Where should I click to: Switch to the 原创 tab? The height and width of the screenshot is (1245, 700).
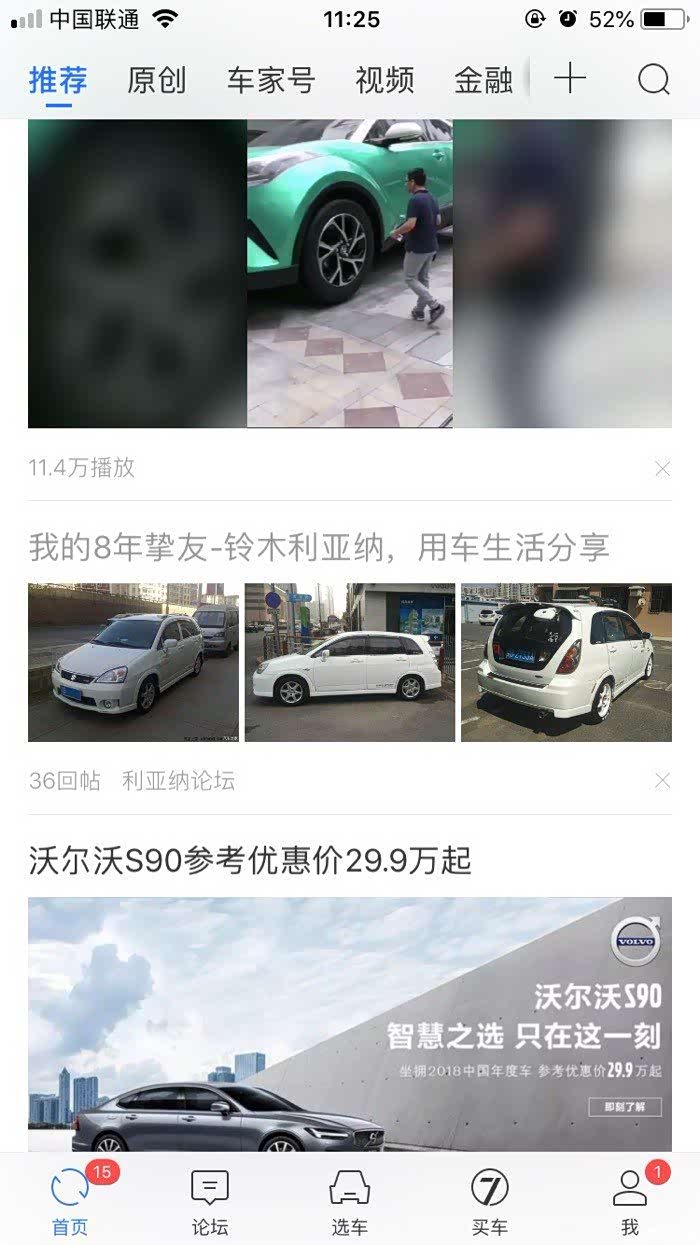157,80
